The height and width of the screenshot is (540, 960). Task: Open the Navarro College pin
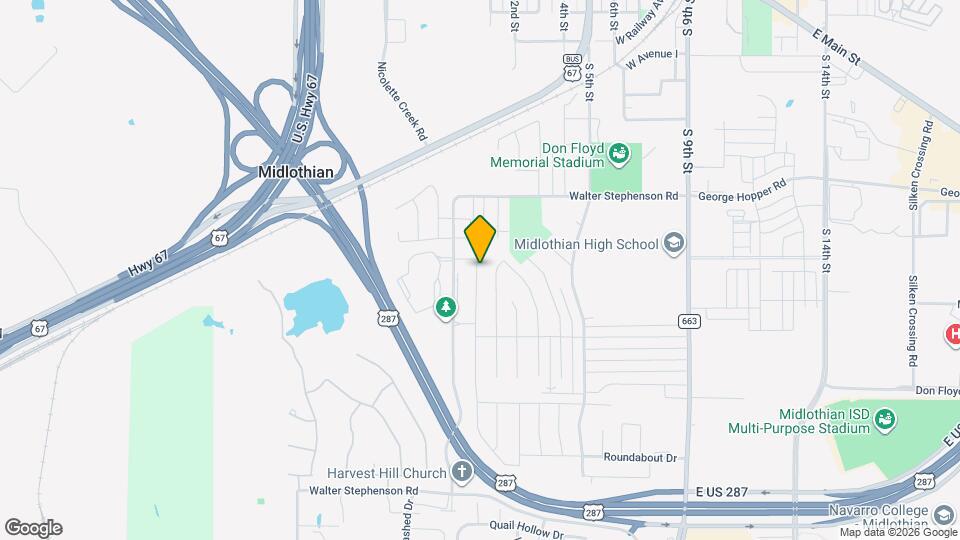944,515
